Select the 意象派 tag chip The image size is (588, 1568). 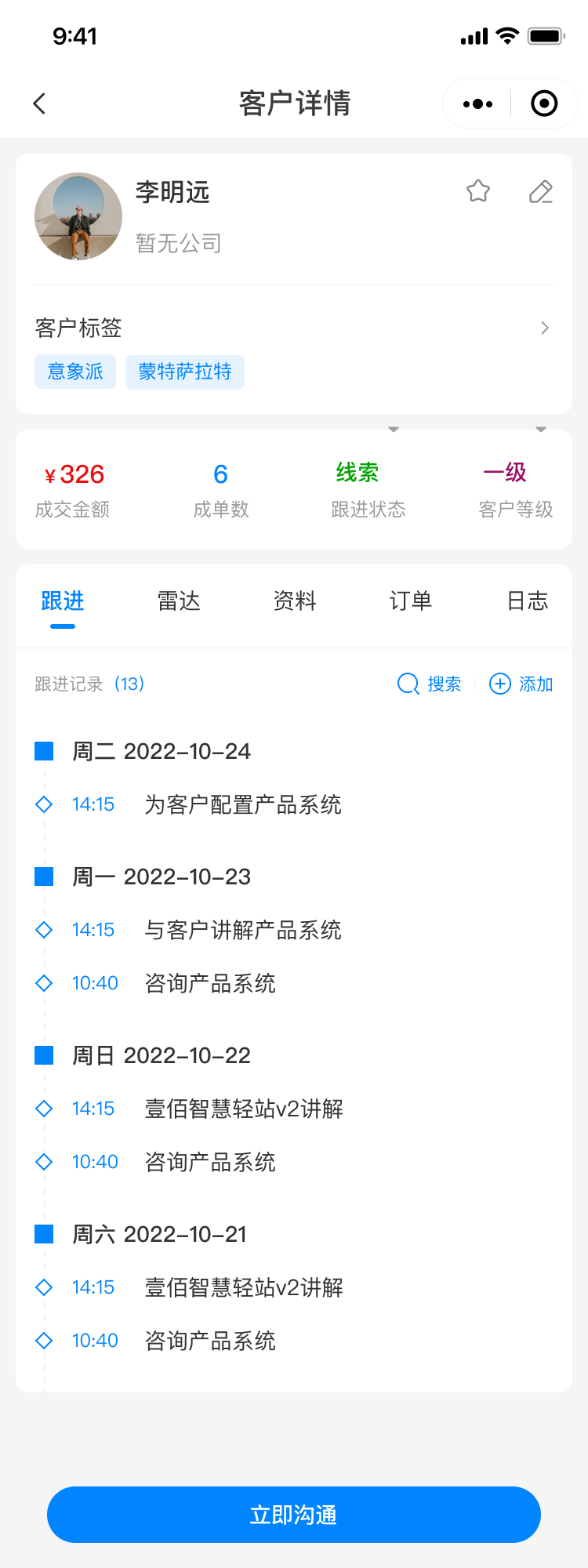(75, 372)
